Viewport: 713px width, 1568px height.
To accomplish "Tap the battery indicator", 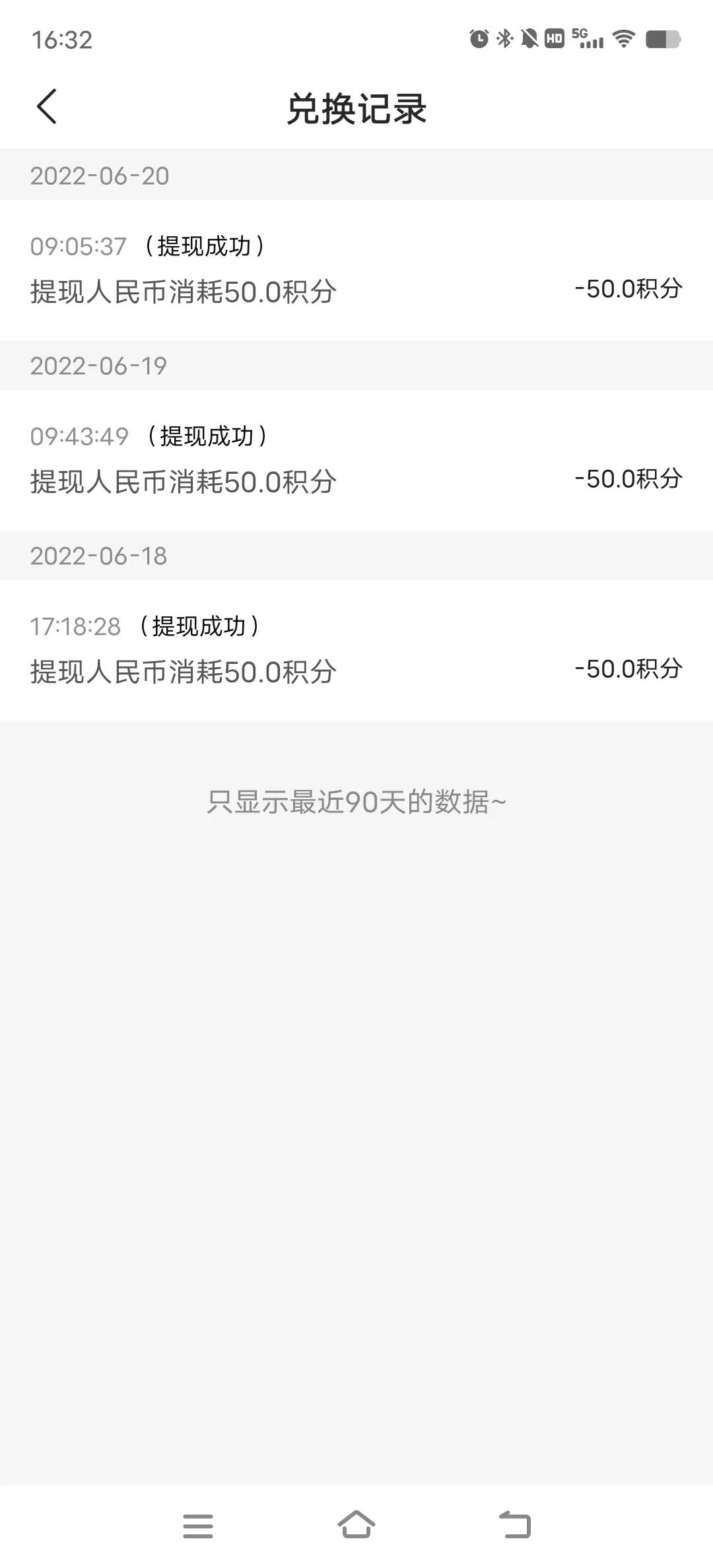I will click(662, 40).
